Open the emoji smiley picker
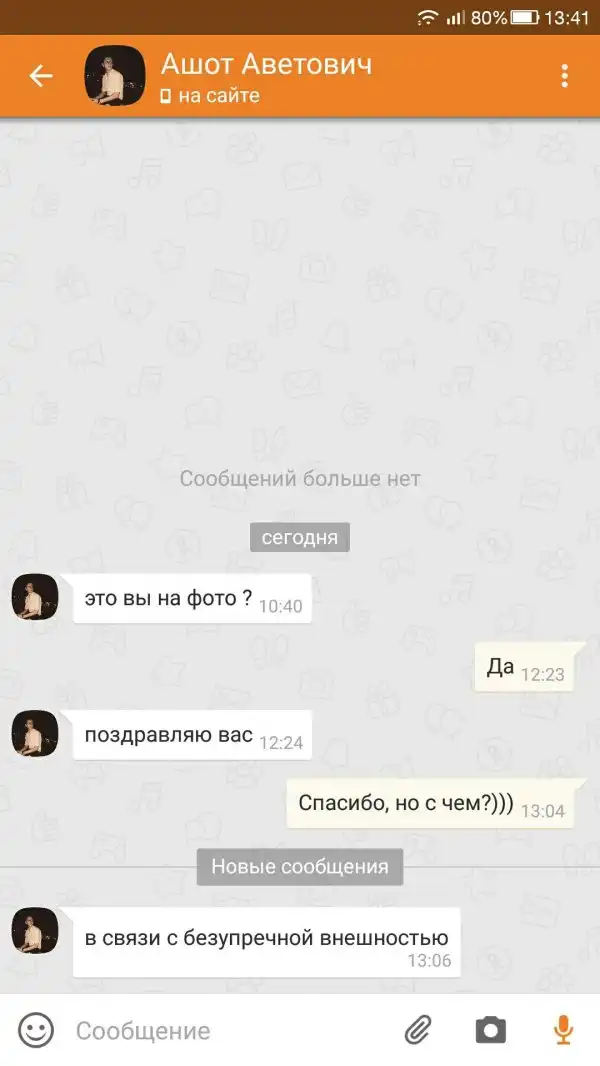The image size is (600, 1066). tap(36, 1030)
